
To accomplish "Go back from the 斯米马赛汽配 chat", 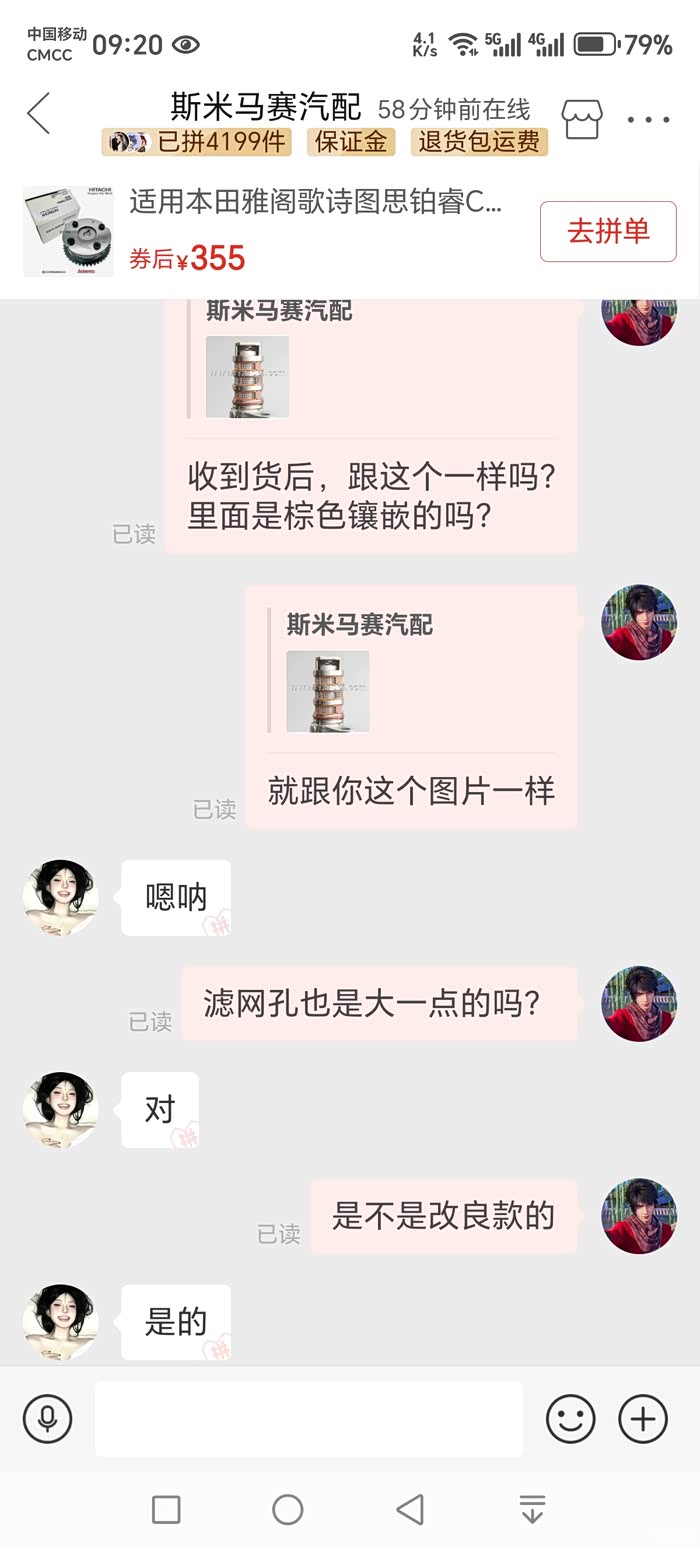I will (x=38, y=113).
